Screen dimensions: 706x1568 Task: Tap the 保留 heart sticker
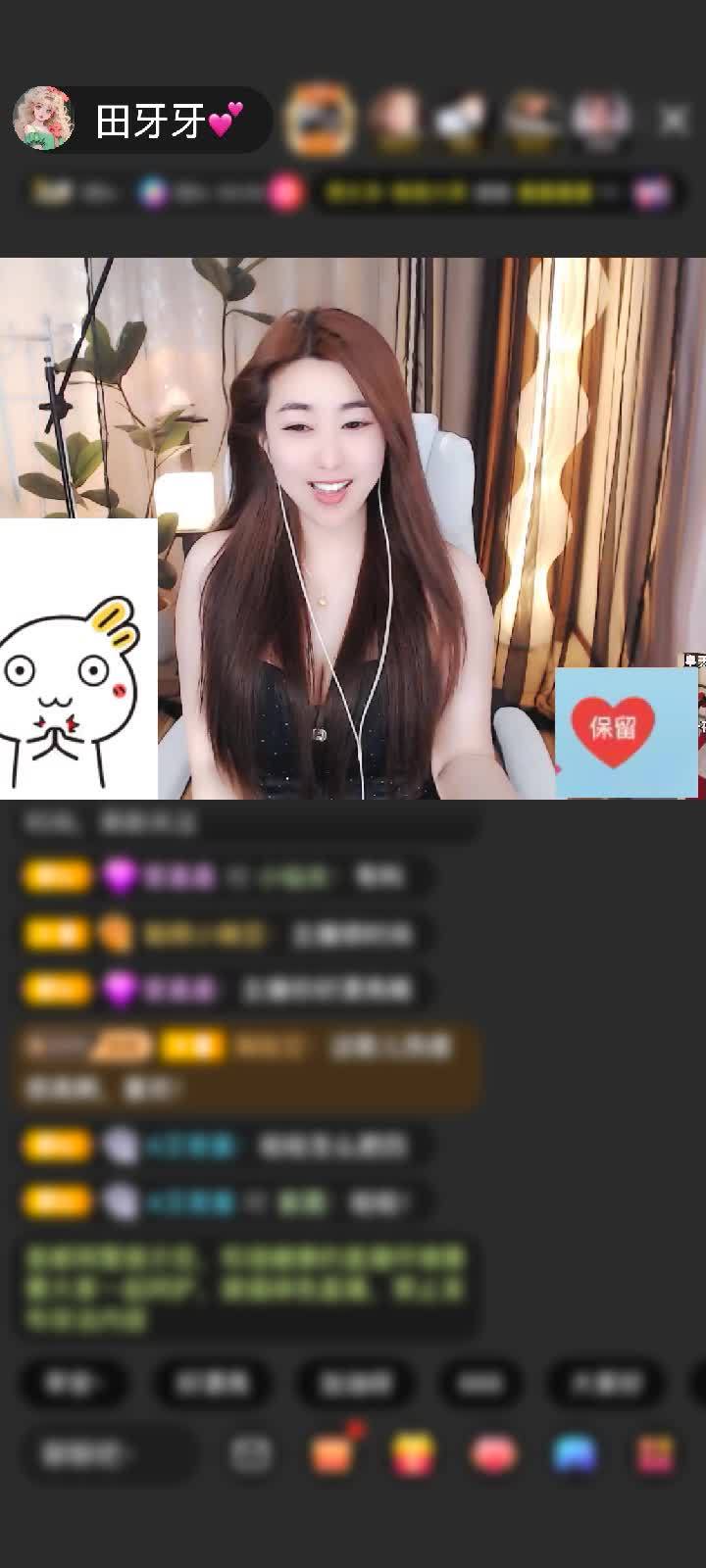point(613,731)
